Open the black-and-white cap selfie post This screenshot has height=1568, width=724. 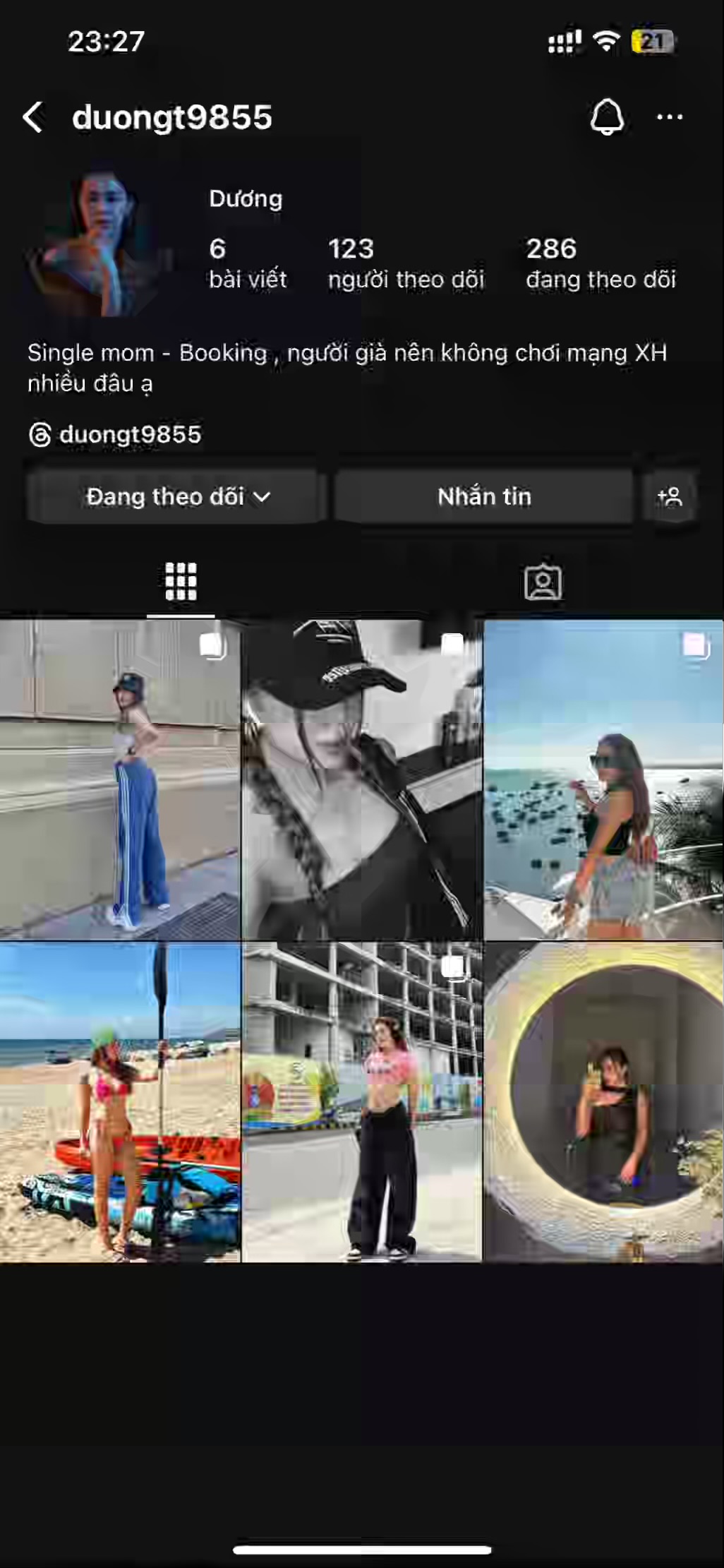click(362, 780)
